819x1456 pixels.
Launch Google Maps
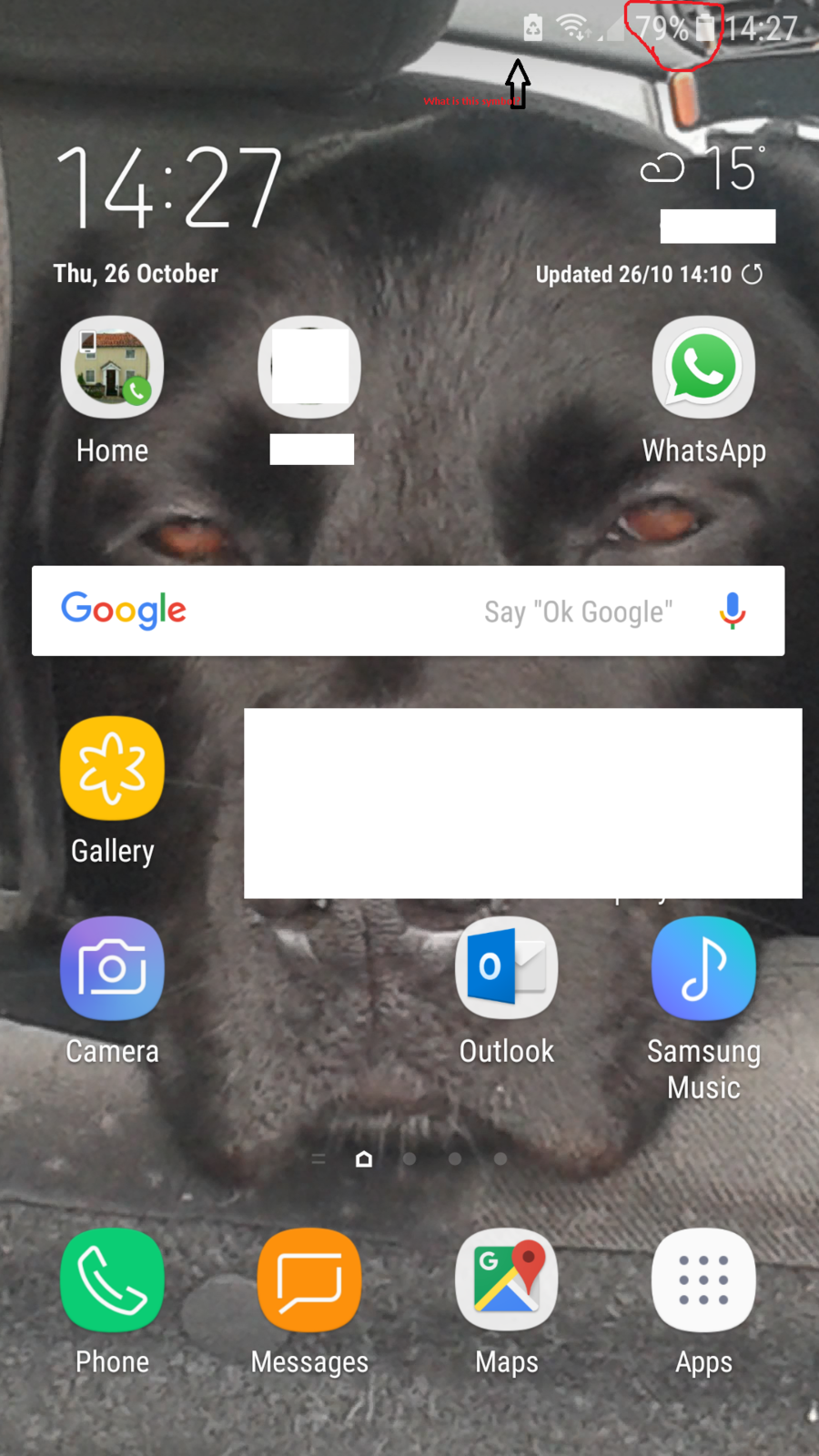(506, 1280)
